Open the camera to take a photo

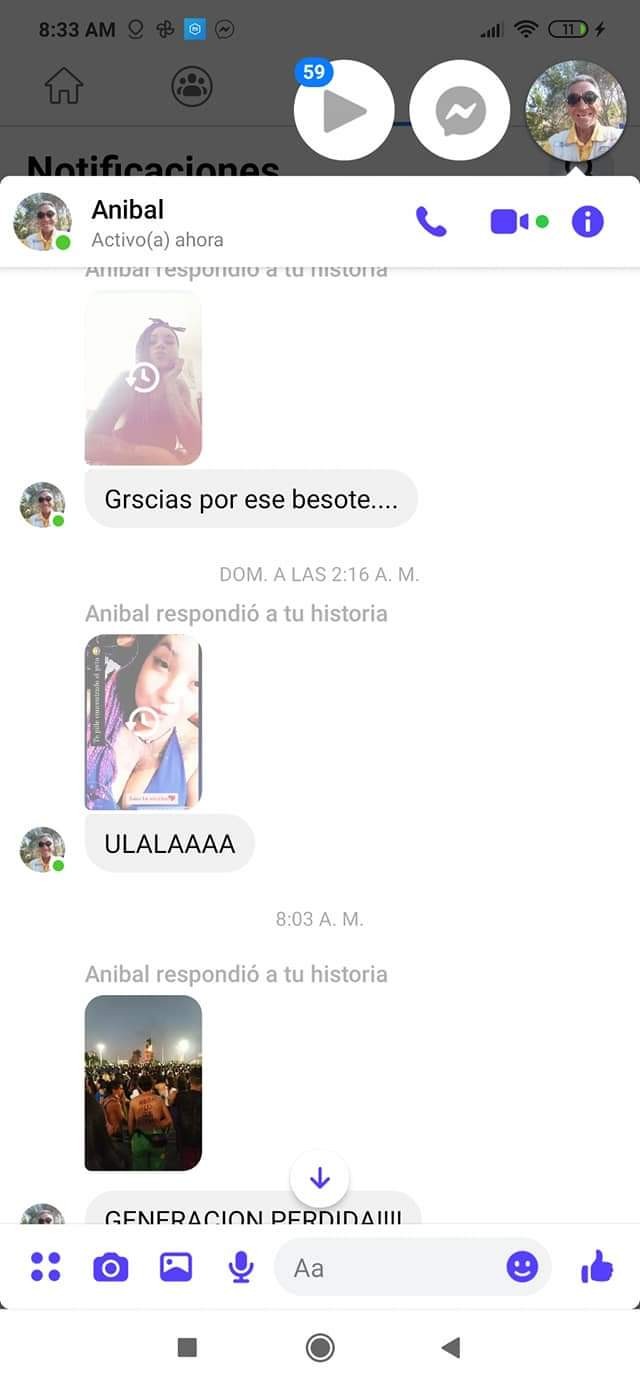(110, 1267)
